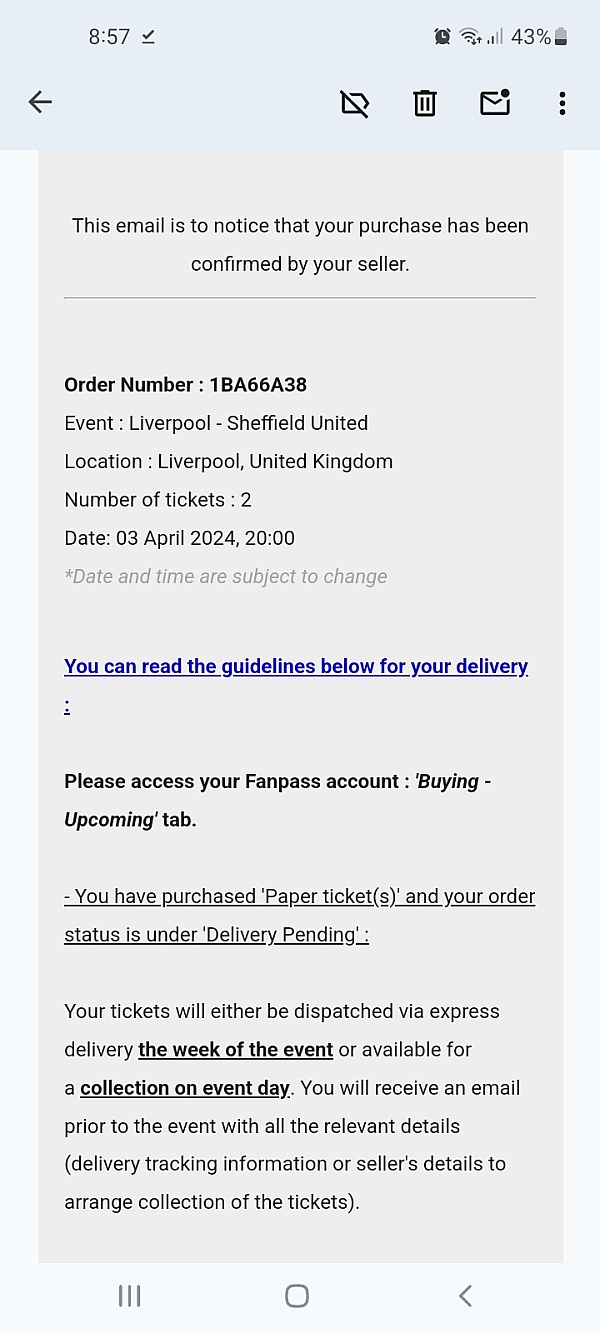Screen dimensions: 600x1333
Task: Open the recent apps view
Action: [129, 1296]
